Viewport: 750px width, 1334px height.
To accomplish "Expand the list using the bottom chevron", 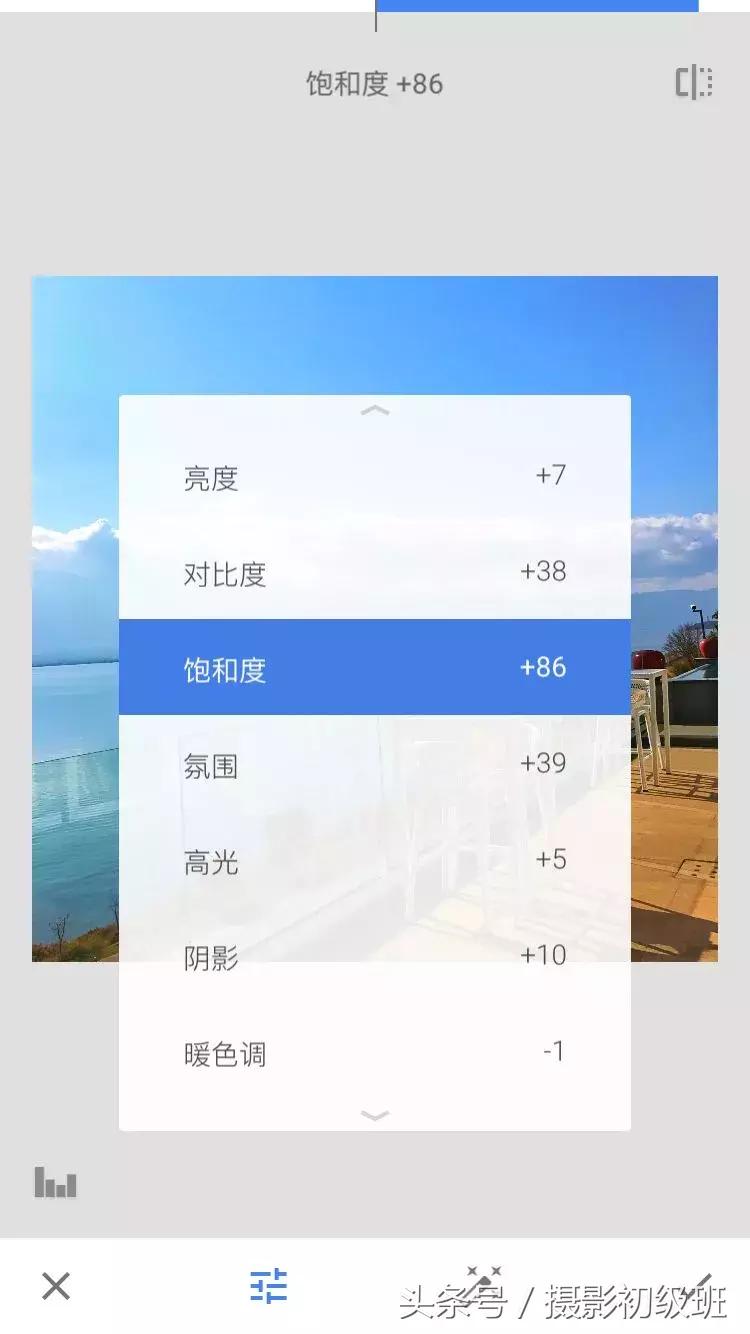I will tap(375, 1113).
